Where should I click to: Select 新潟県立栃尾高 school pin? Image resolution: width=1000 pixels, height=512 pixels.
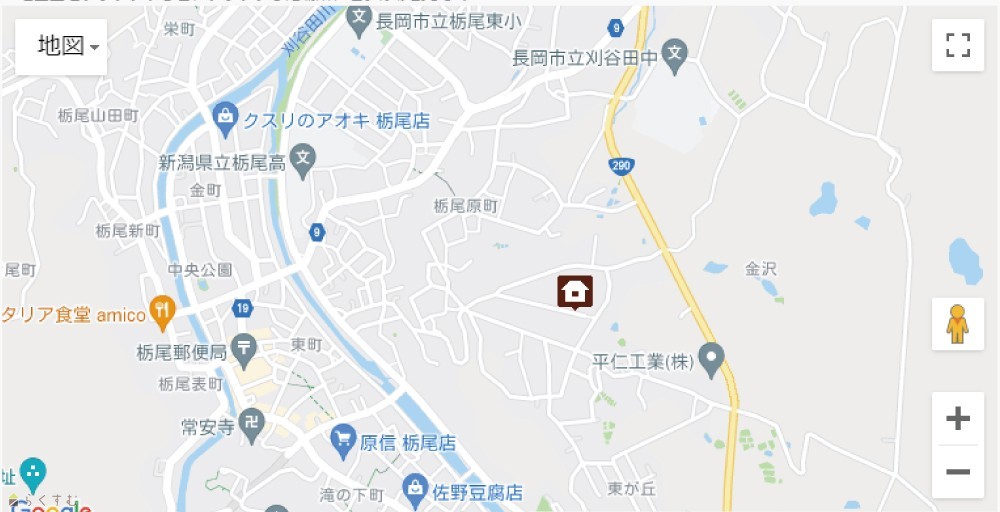303,158
